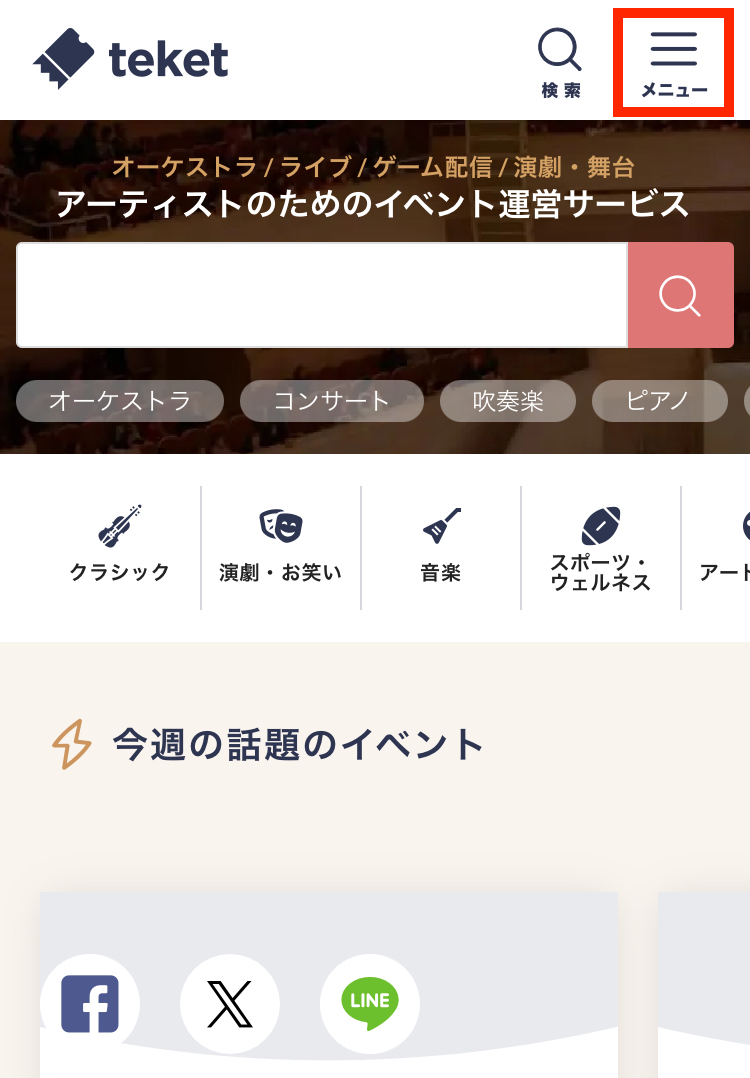Share this page on X
This screenshot has height=1078, width=750.
[230, 1004]
